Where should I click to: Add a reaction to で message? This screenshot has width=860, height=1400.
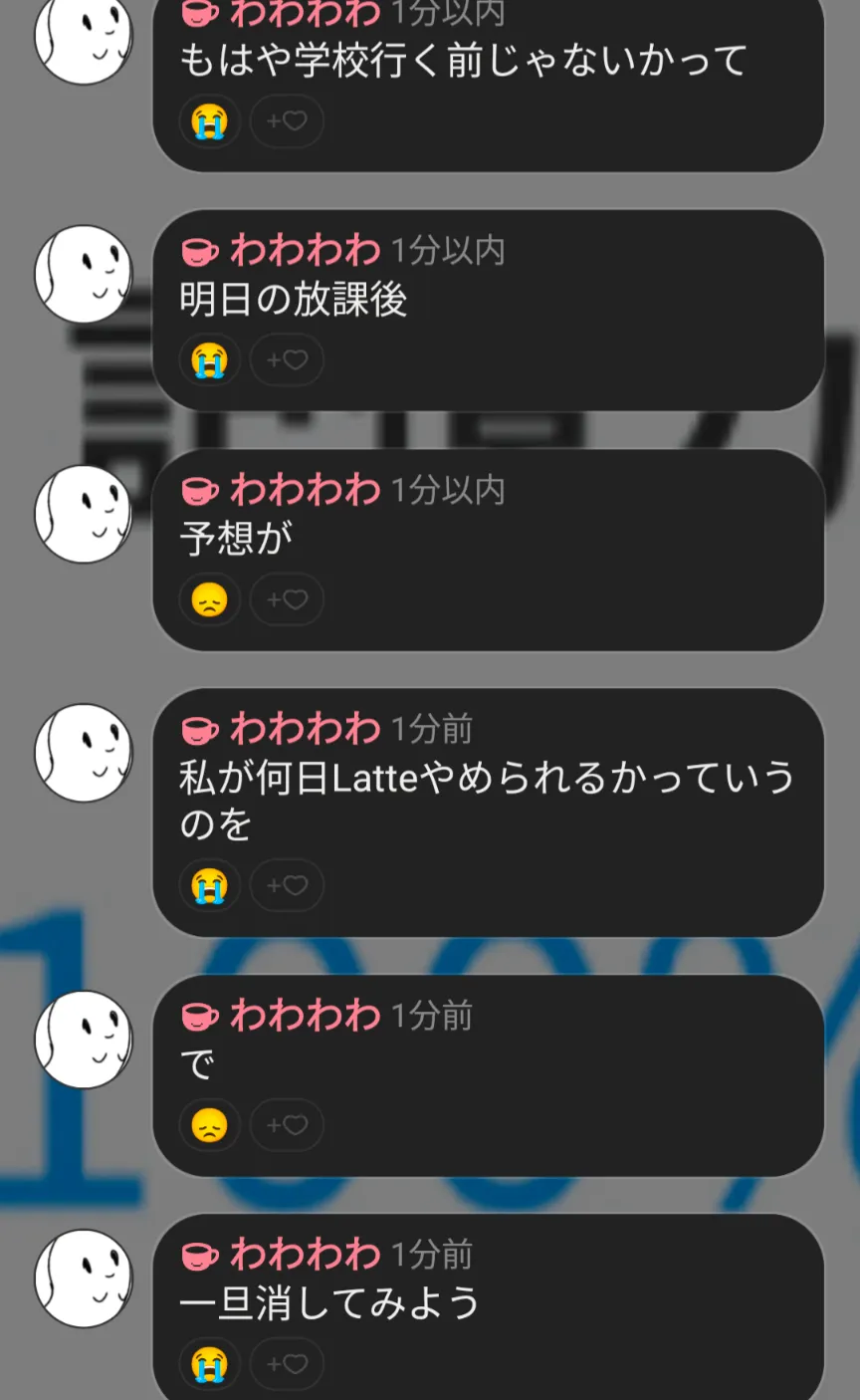coord(287,1125)
